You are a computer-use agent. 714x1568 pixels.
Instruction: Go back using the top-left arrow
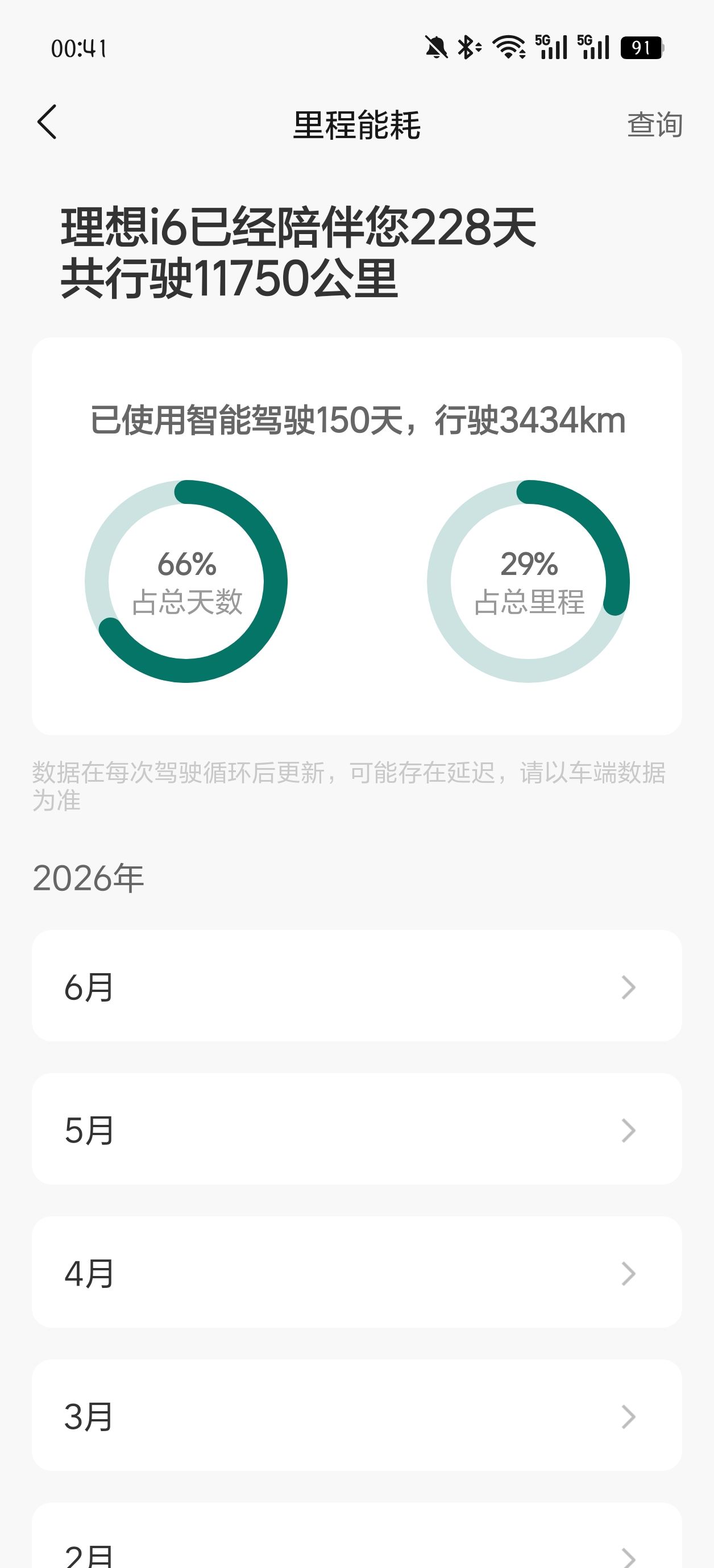click(47, 122)
